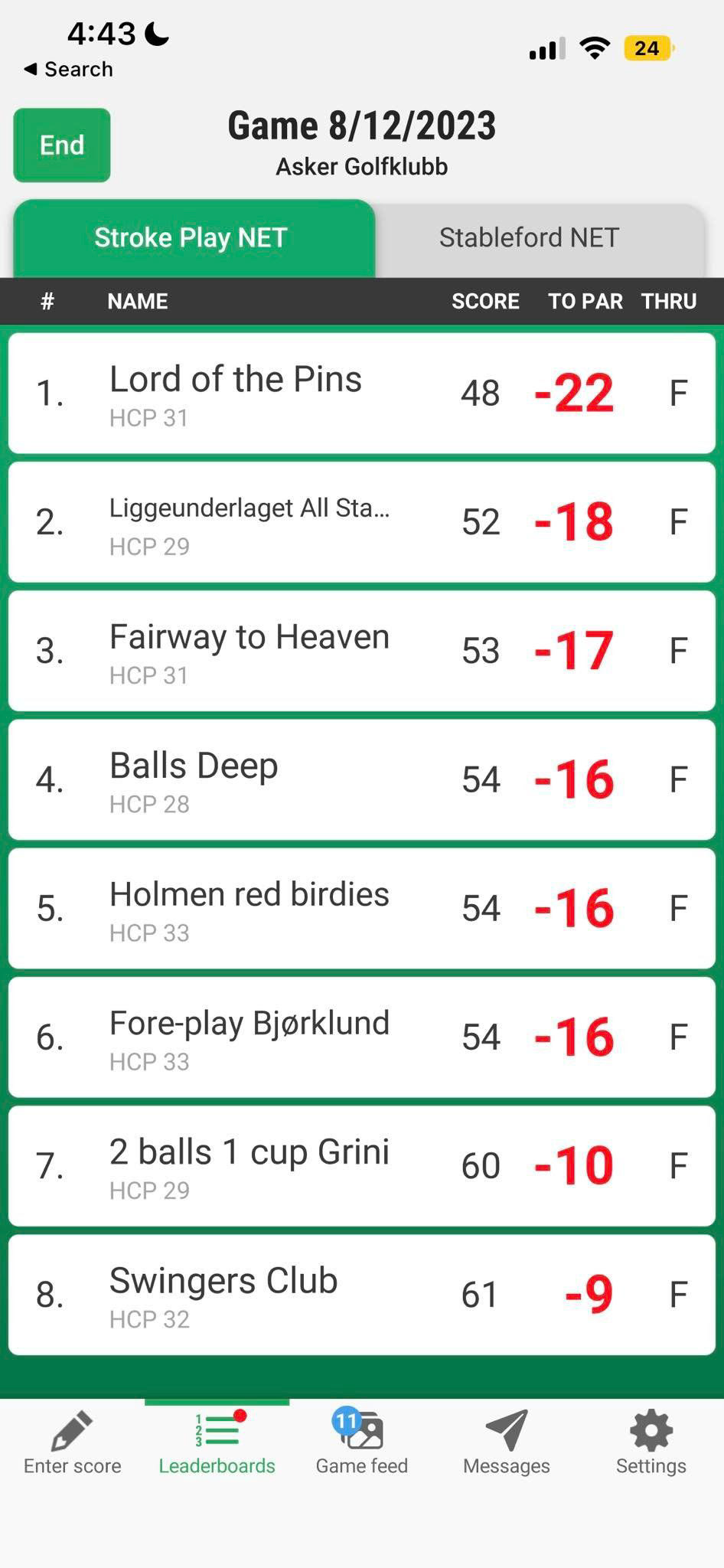The width and height of the screenshot is (724, 1568).
Task: Open the Game feed tab
Action: 362,1442
